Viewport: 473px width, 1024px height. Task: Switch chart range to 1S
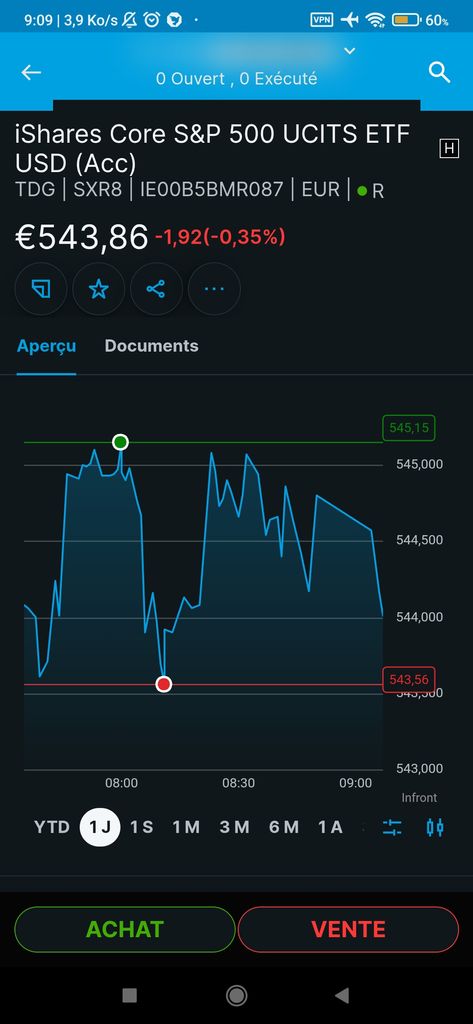[142, 827]
